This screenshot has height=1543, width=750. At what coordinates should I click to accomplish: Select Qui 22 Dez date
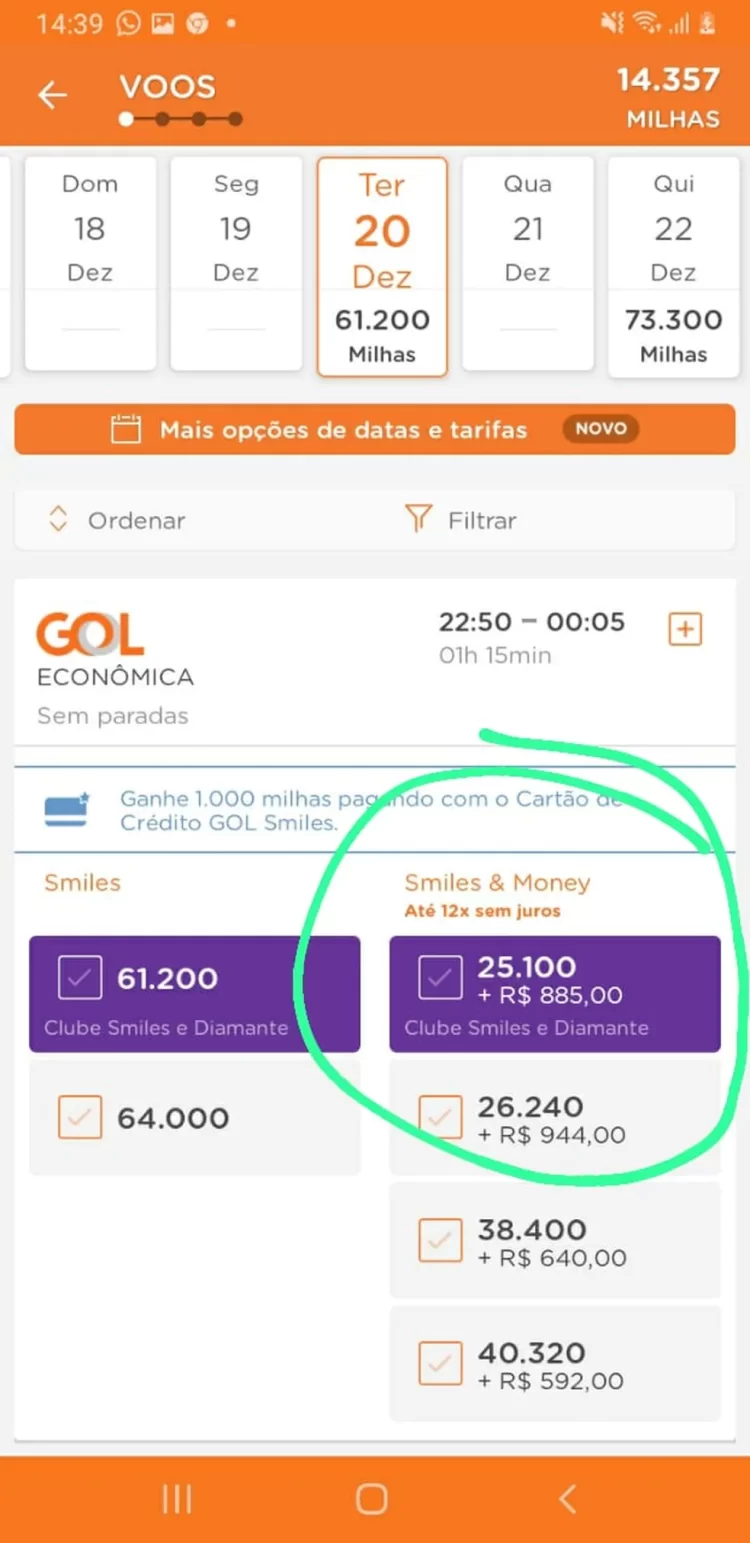(x=673, y=266)
